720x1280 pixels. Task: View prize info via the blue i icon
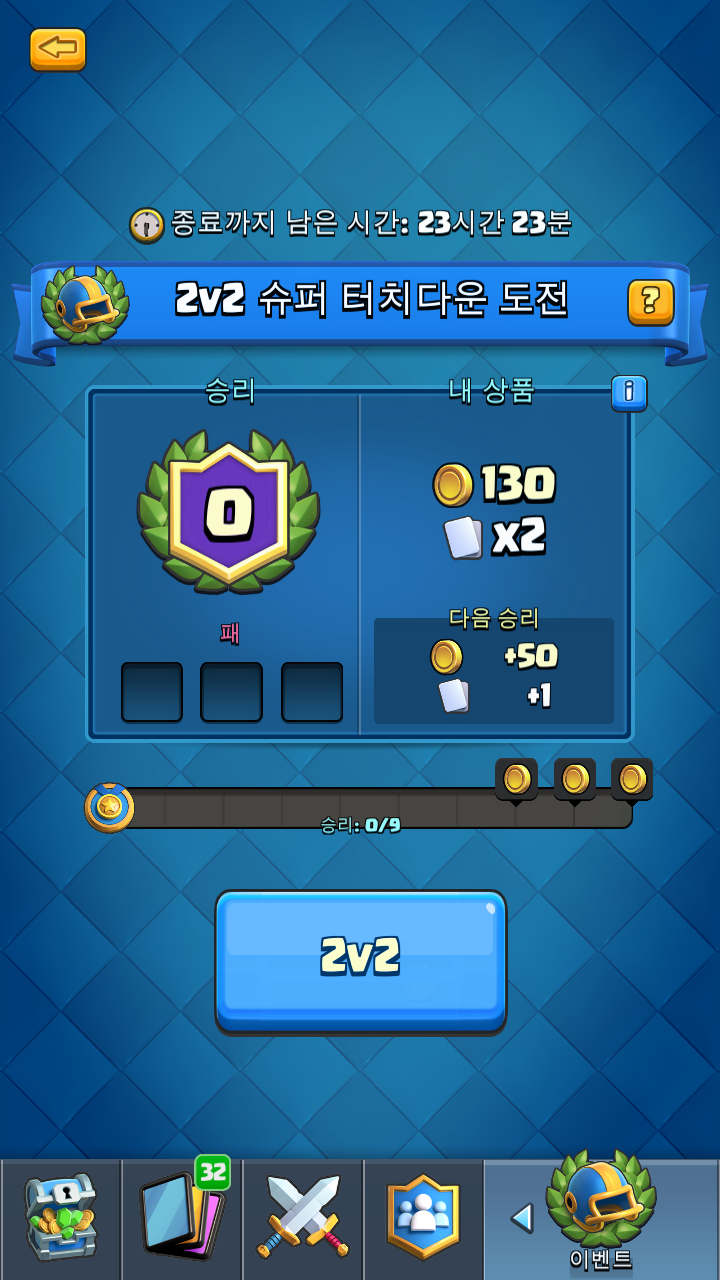(x=629, y=392)
